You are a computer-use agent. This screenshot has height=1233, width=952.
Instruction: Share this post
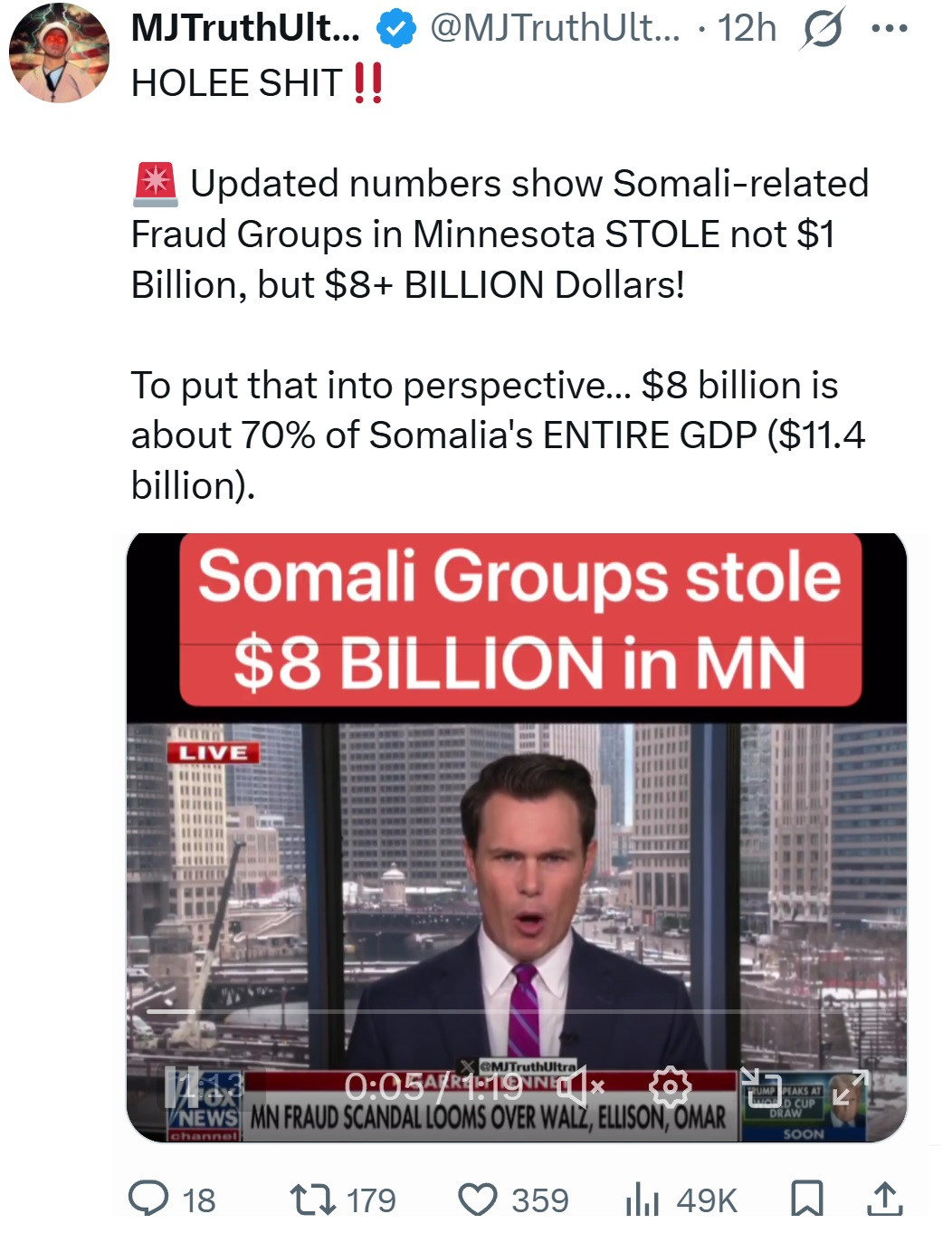click(884, 1200)
